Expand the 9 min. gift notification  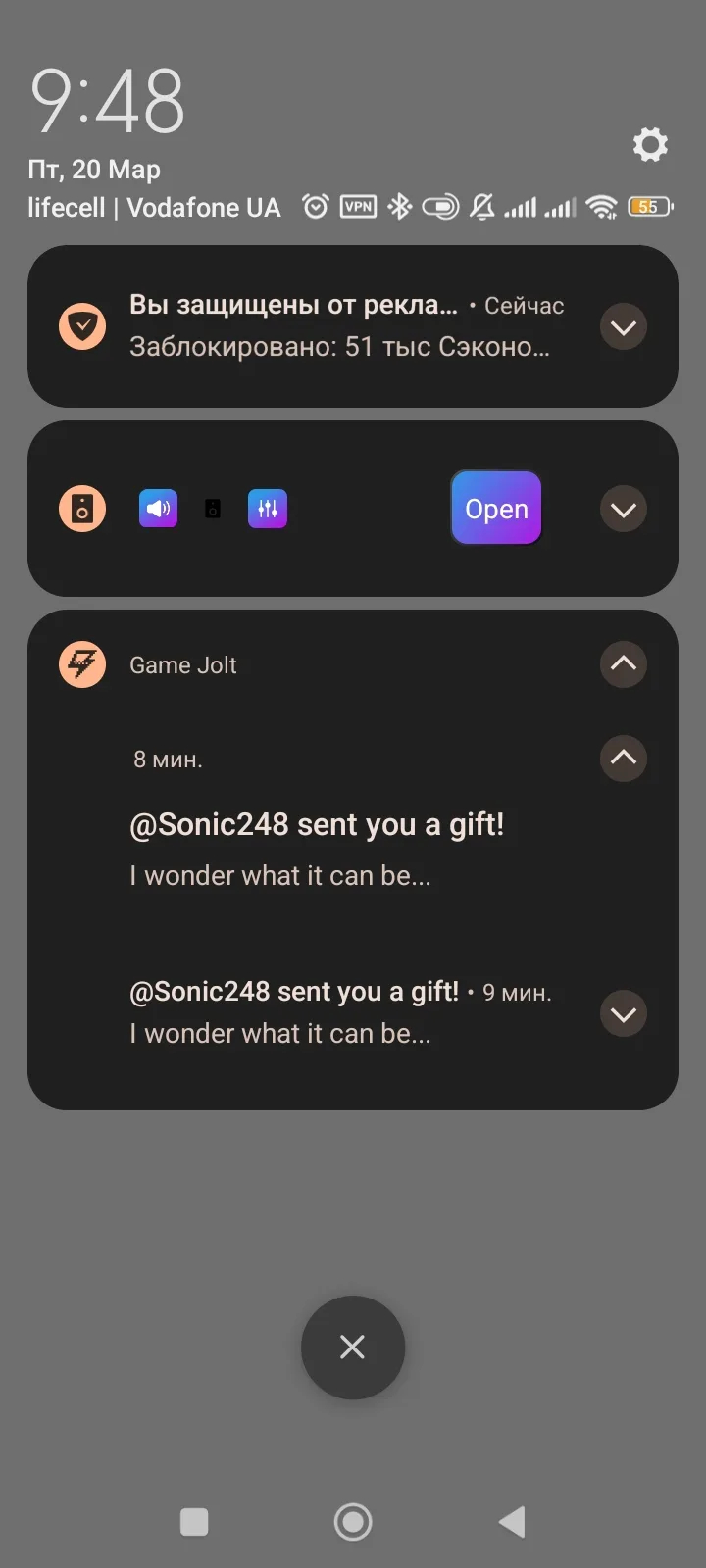624,1014
